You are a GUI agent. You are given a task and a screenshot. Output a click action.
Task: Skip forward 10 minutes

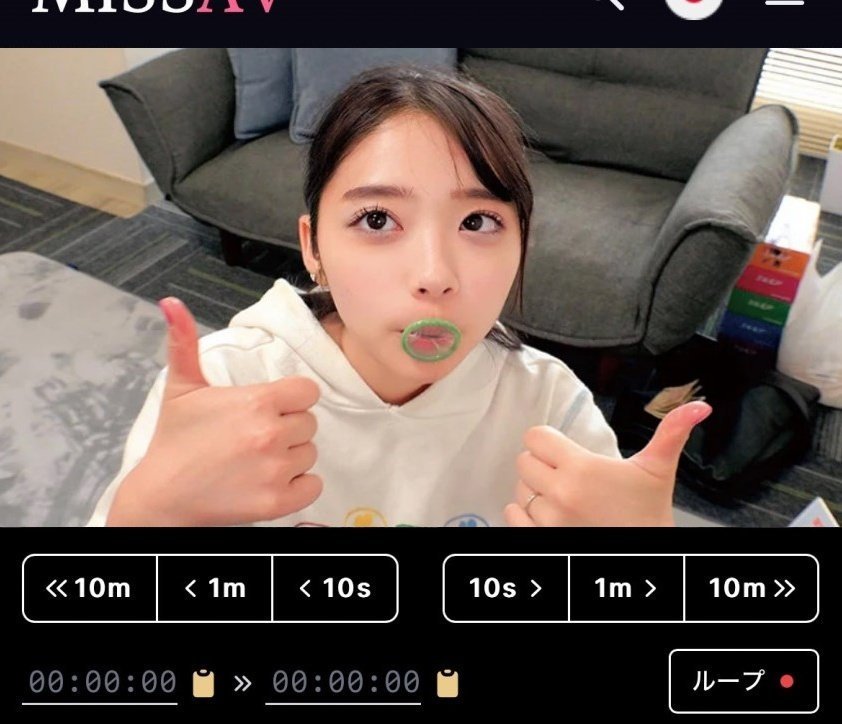coord(751,588)
